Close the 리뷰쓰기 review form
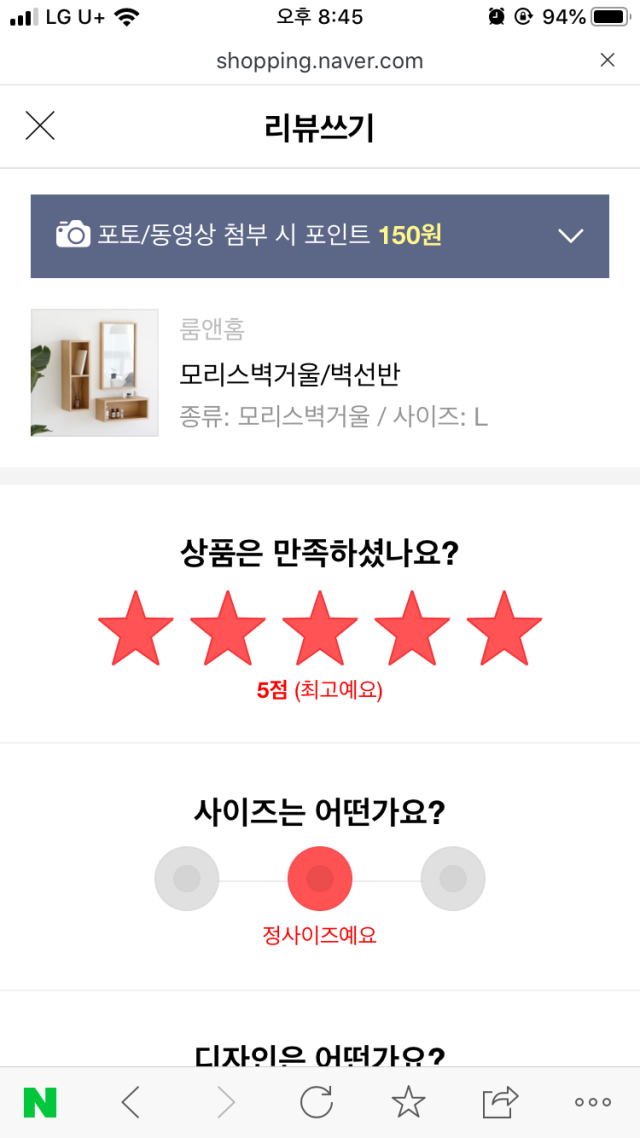This screenshot has height=1138, width=640. coord(40,126)
